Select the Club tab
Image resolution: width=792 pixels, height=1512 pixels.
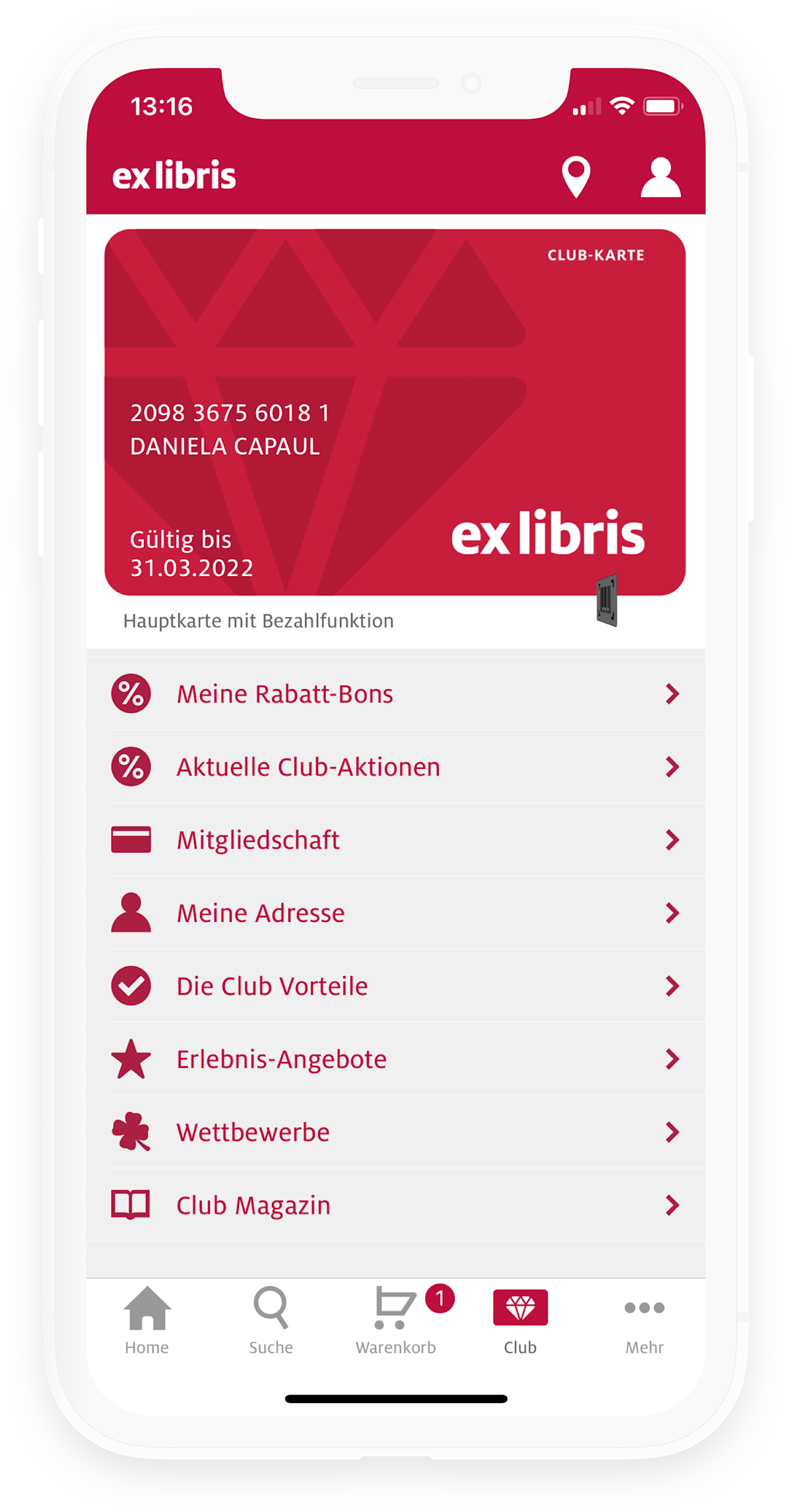pos(520,1320)
